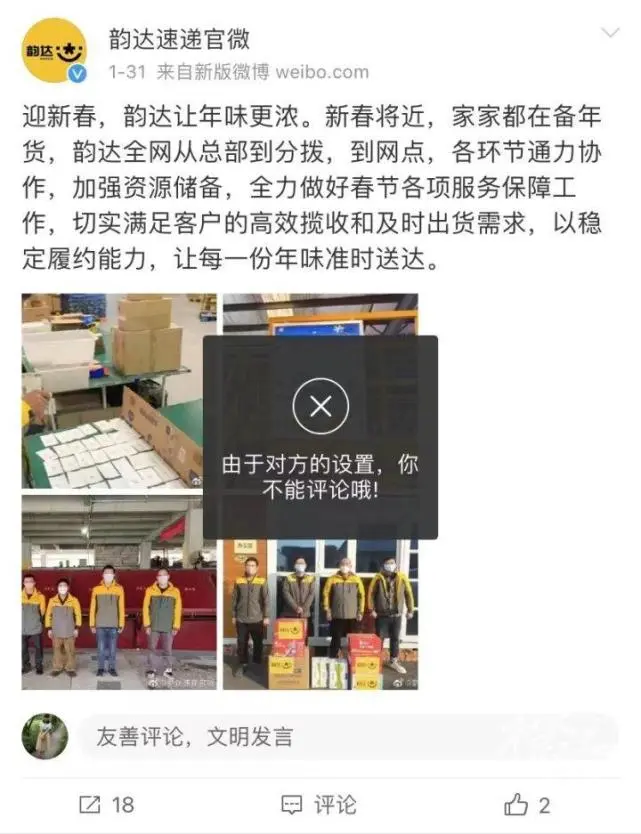This screenshot has width=641, height=834.
Task: Open 韵达速递官微 profile avatar
Action: tap(53, 51)
